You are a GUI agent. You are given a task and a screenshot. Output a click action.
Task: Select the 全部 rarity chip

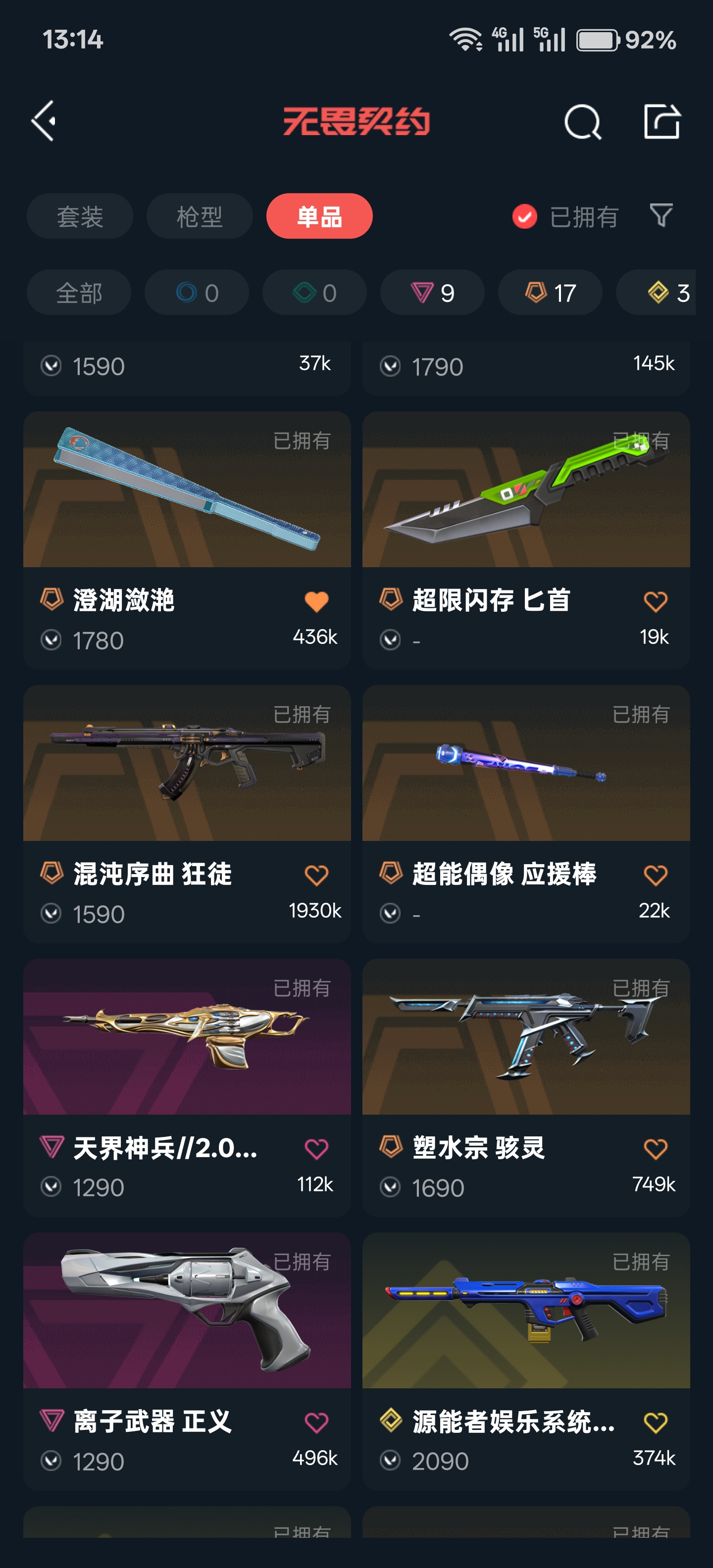tap(79, 293)
